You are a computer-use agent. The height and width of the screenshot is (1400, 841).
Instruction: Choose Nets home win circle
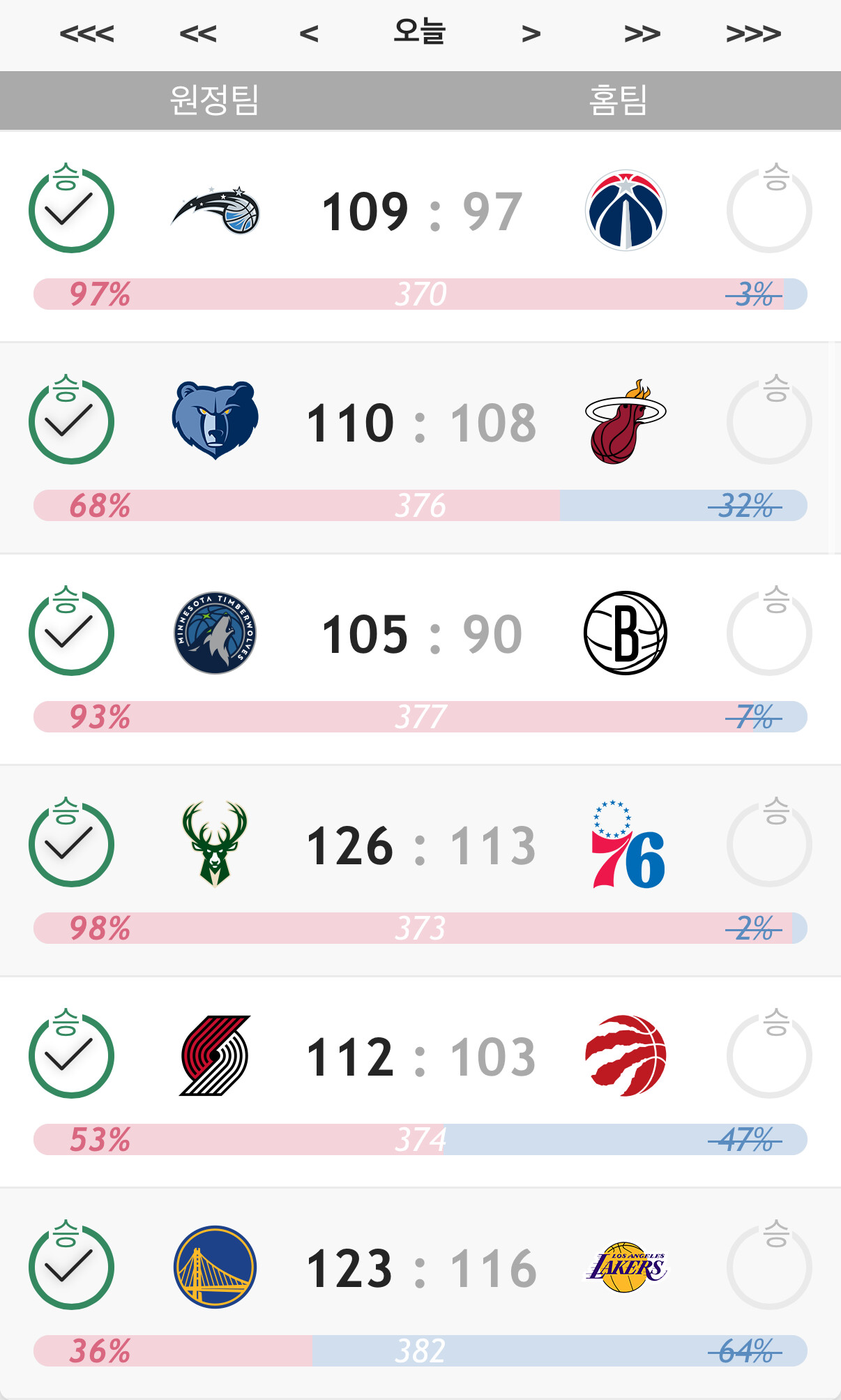769,631
